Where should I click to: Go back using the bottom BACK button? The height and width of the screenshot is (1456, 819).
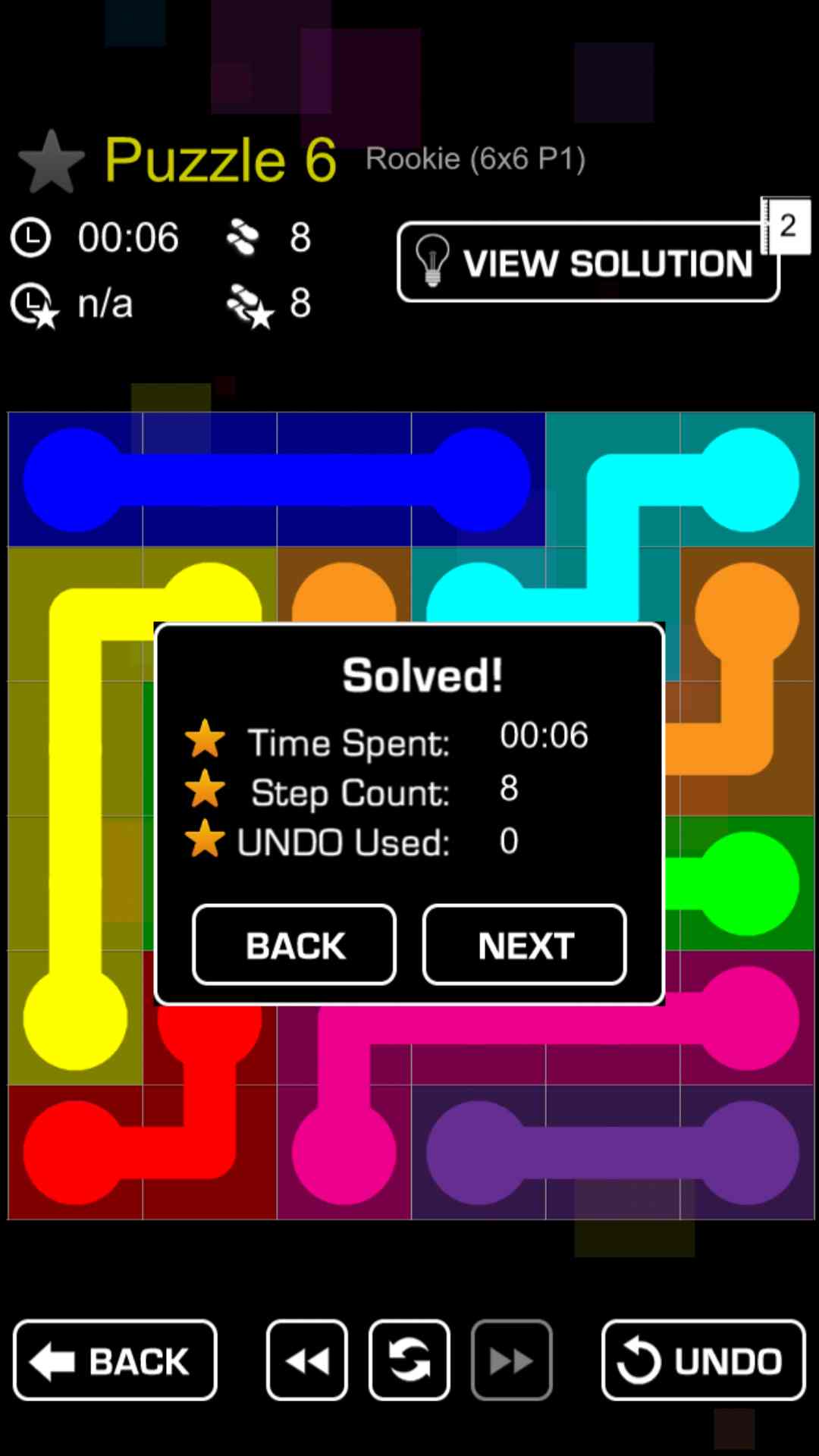pyautogui.click(x=115, y=1360)
